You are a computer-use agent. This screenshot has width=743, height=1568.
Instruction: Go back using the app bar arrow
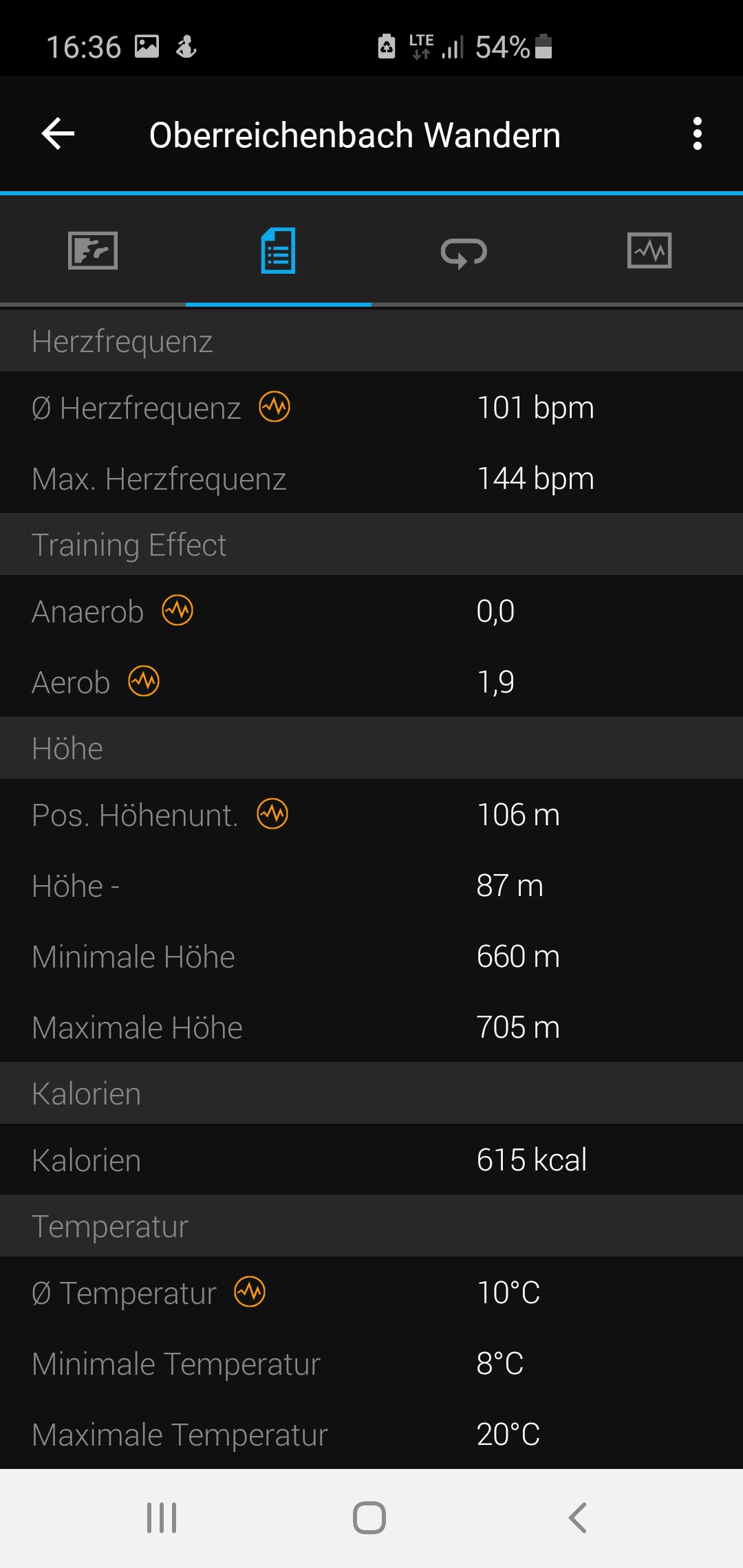[x=58, y=133]
